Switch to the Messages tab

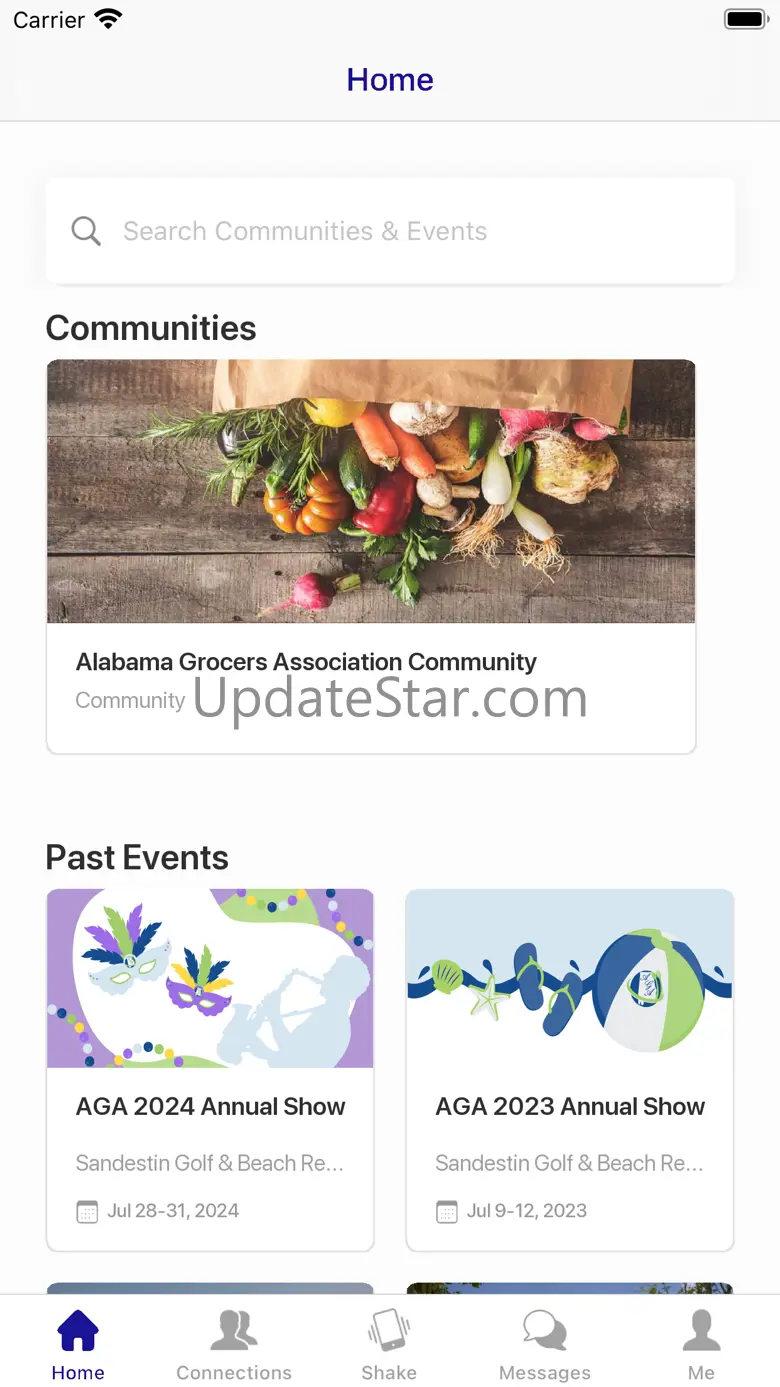click(545, 1344)
